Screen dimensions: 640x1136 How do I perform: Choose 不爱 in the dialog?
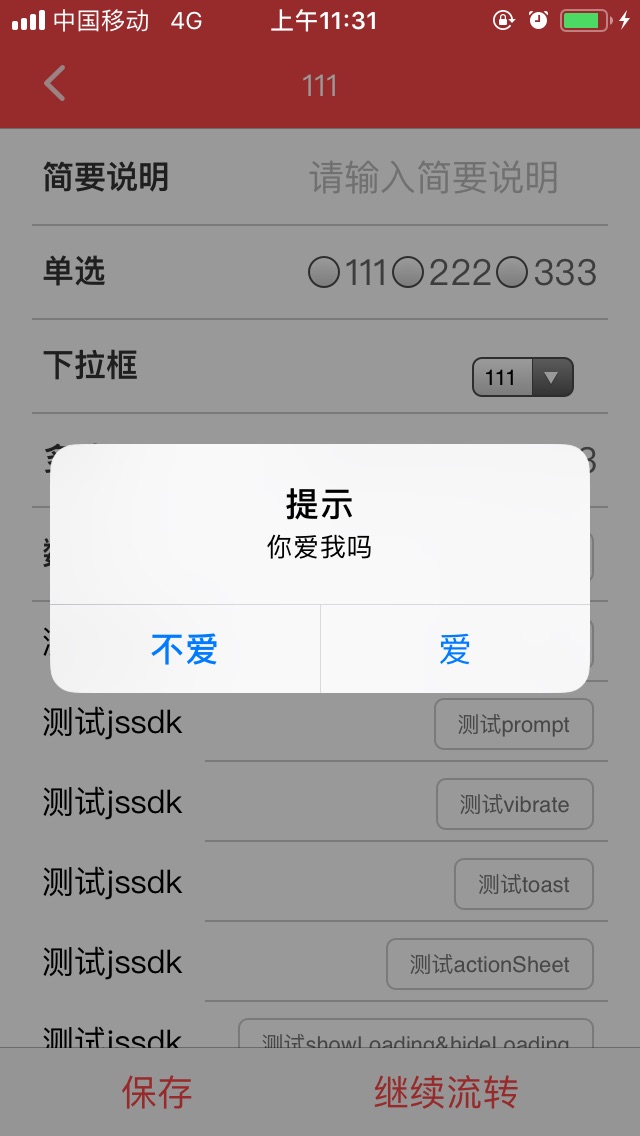pos(185,649)
